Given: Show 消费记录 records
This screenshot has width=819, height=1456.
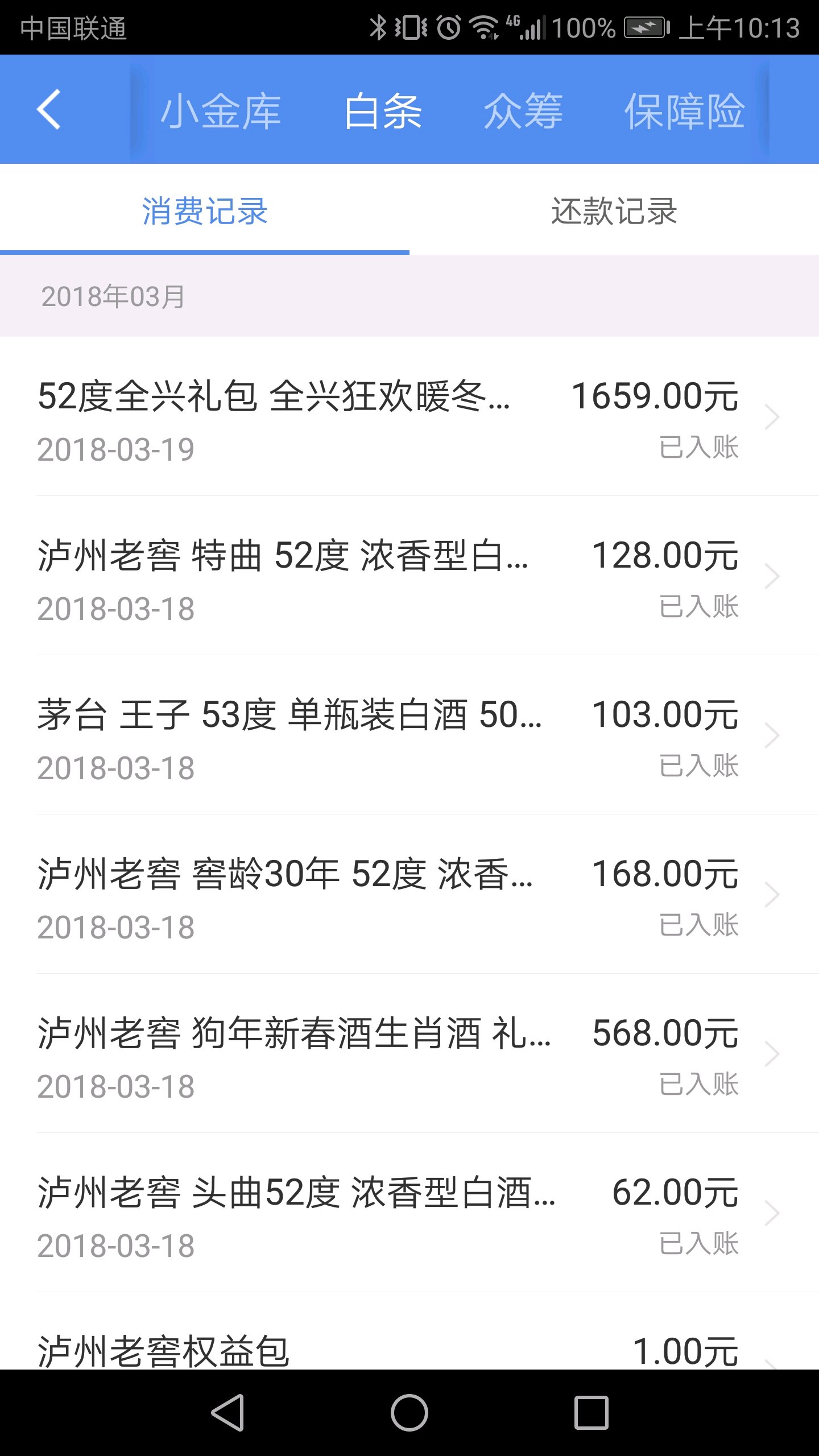Looking at the screenshot, I should pos(205,212).
